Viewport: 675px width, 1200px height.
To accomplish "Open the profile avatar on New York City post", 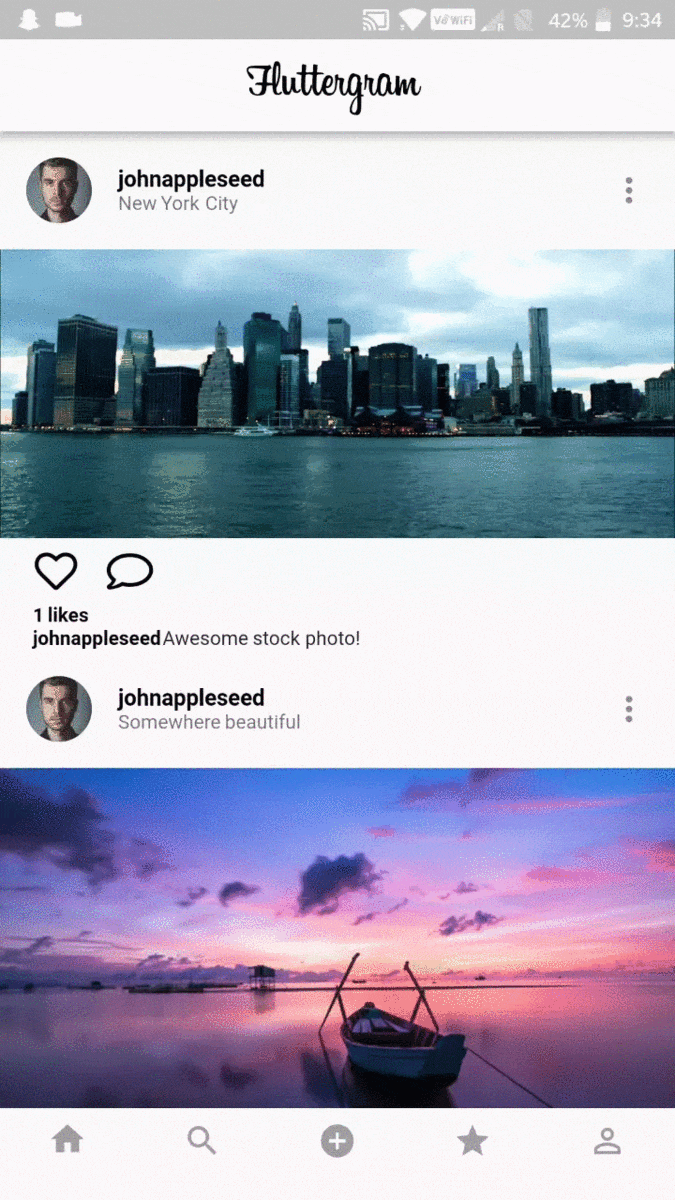I will [x=59, y=190].
